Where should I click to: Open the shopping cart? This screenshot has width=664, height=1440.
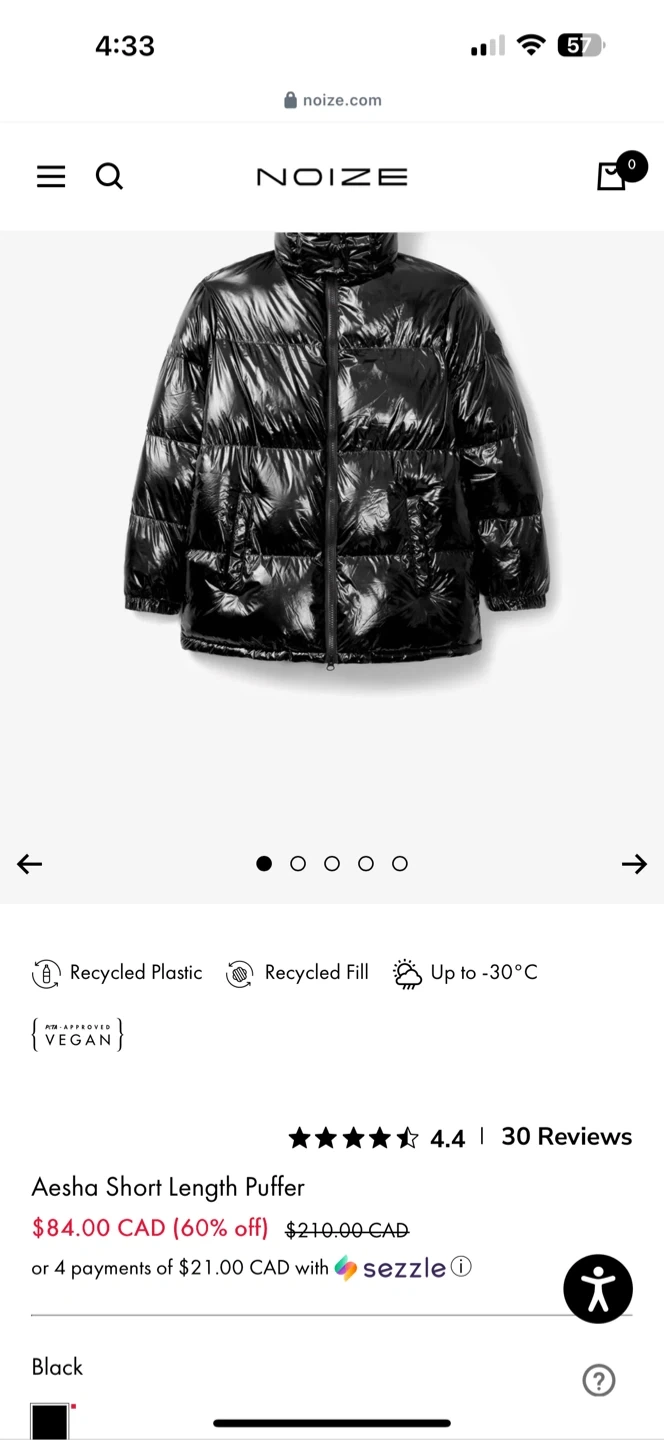(x=613, y=175)
